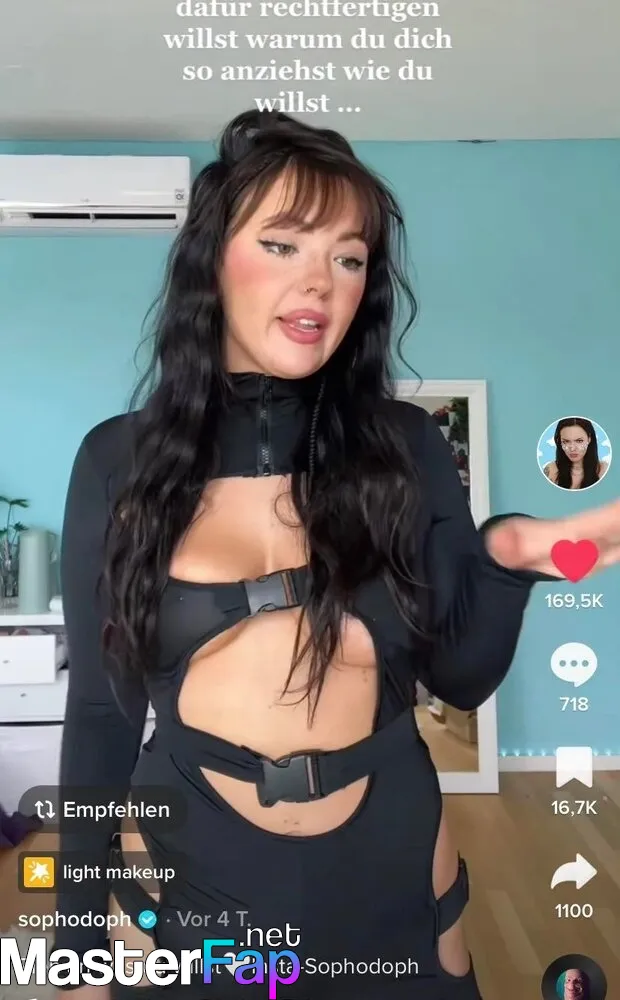
Task: Tap the Empfehlen repost button
Action: click(103, 810)
